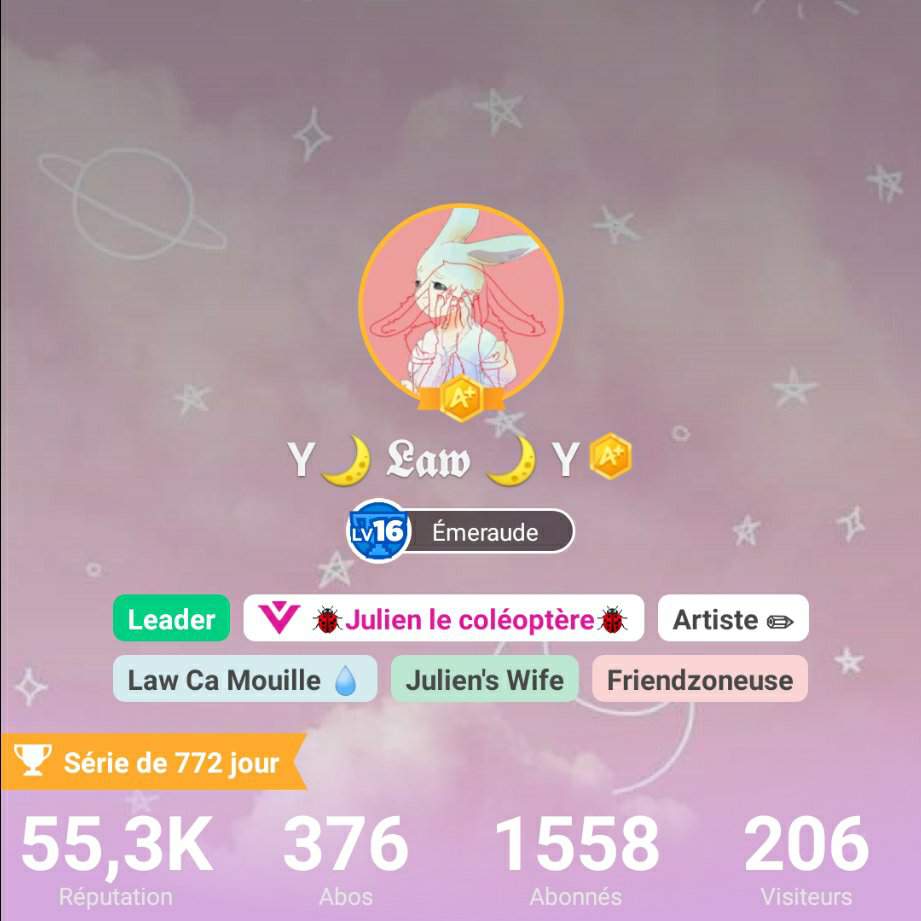Open the 206 Visiteurs list
Screen dimensions: 921x921
coord(806,858)
